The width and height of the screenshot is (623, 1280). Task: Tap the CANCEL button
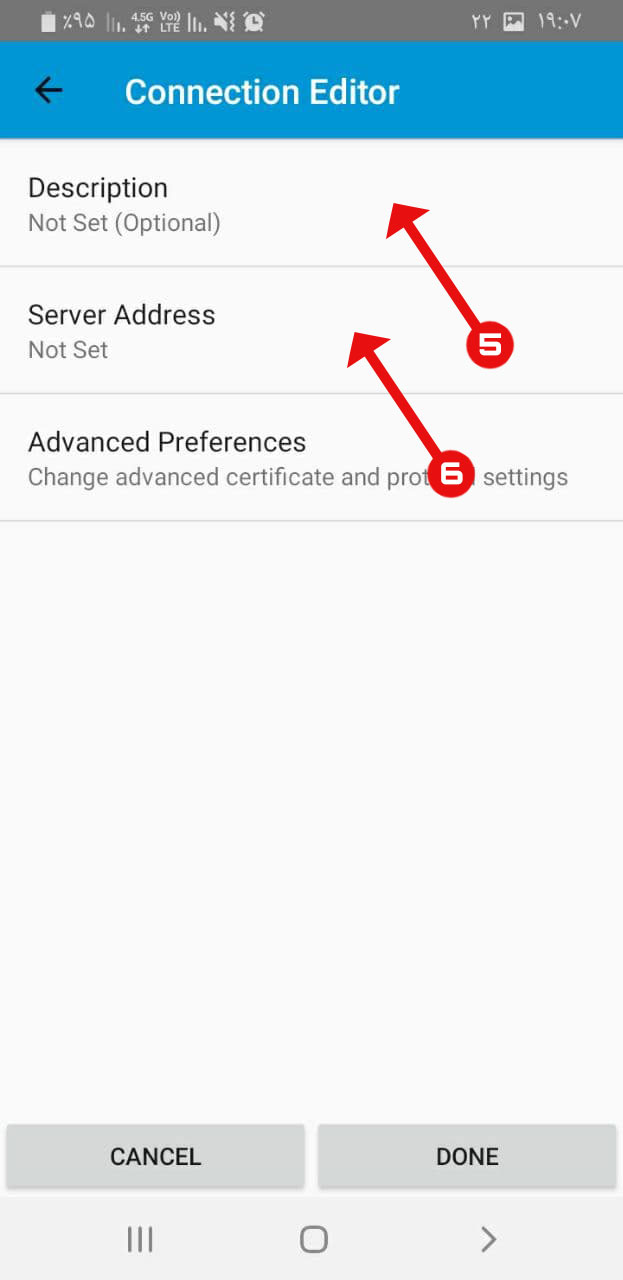pyautogui.click(x=155, y=1156)
